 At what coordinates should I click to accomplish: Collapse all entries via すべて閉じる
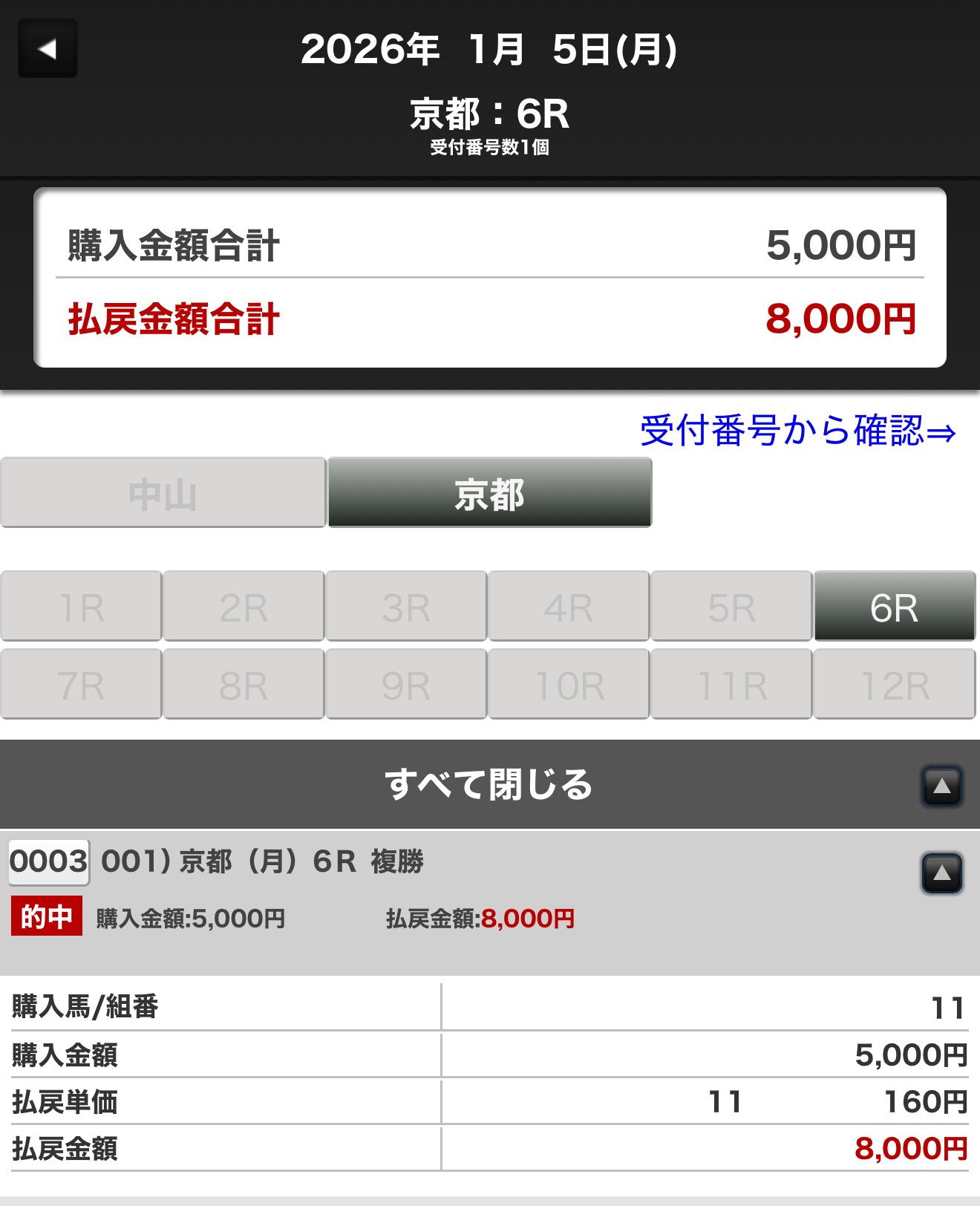tap(941, 786)
